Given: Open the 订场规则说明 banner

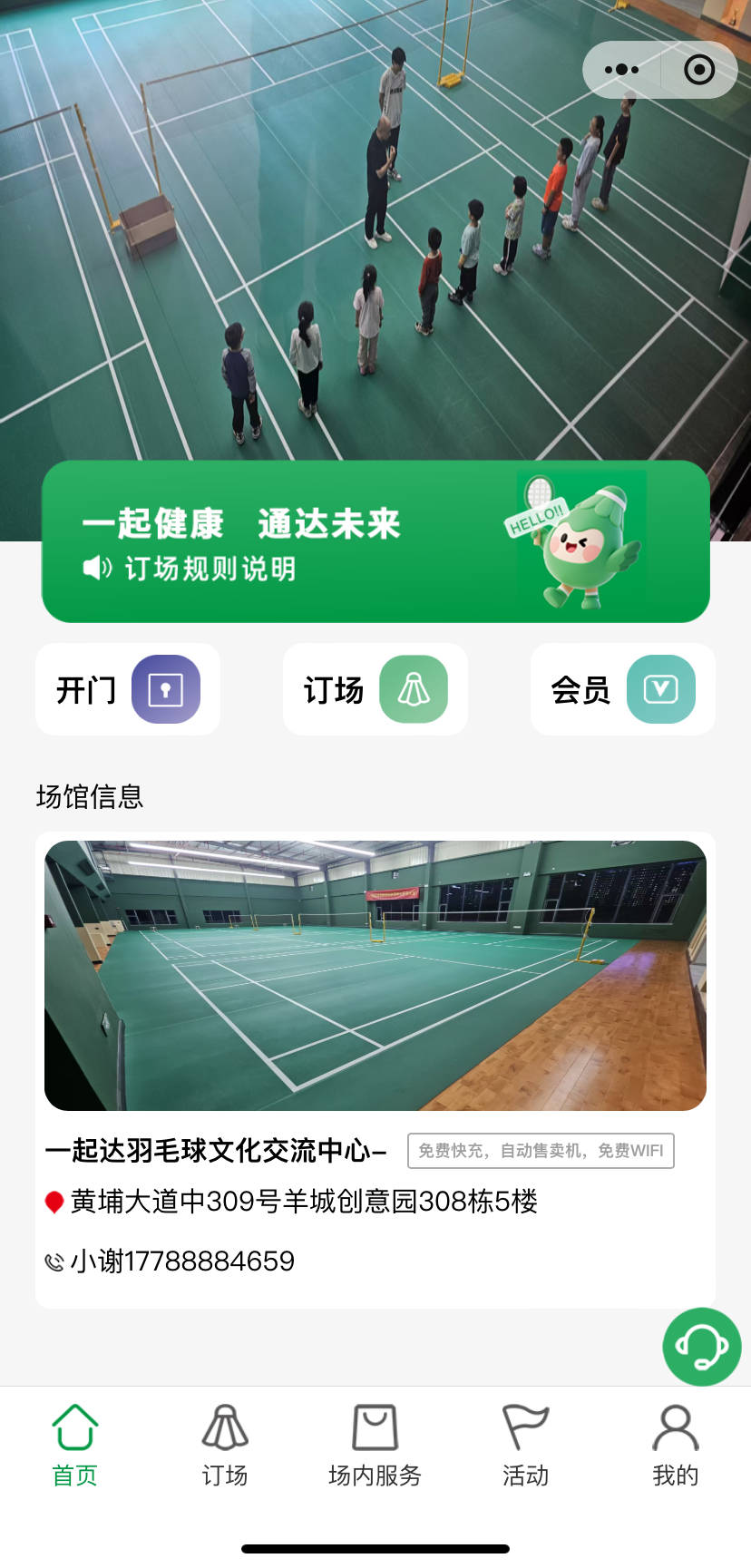Looking at the screenshot, I should coord(210,569).
